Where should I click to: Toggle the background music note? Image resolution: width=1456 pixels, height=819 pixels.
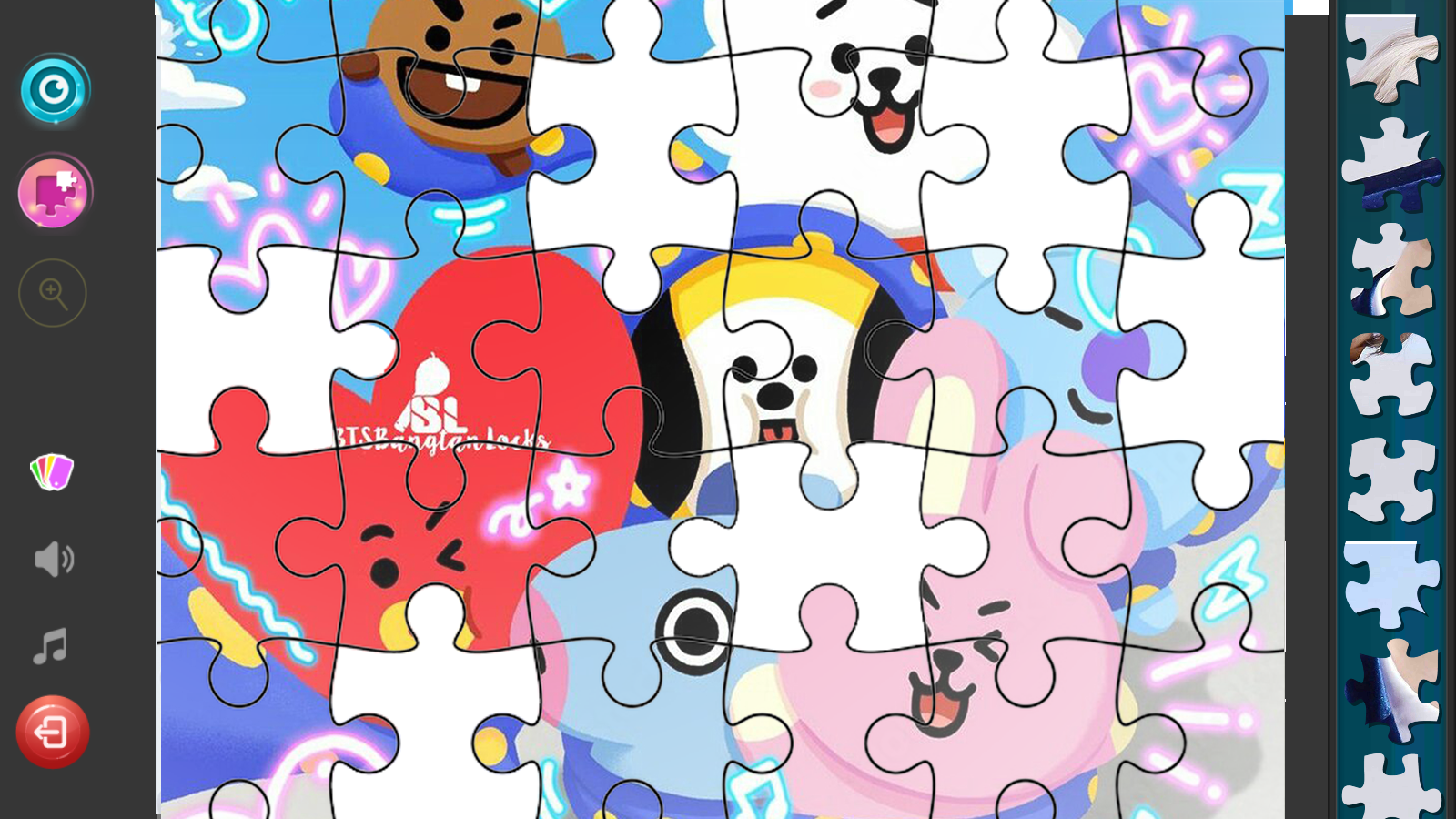point(51,646)
